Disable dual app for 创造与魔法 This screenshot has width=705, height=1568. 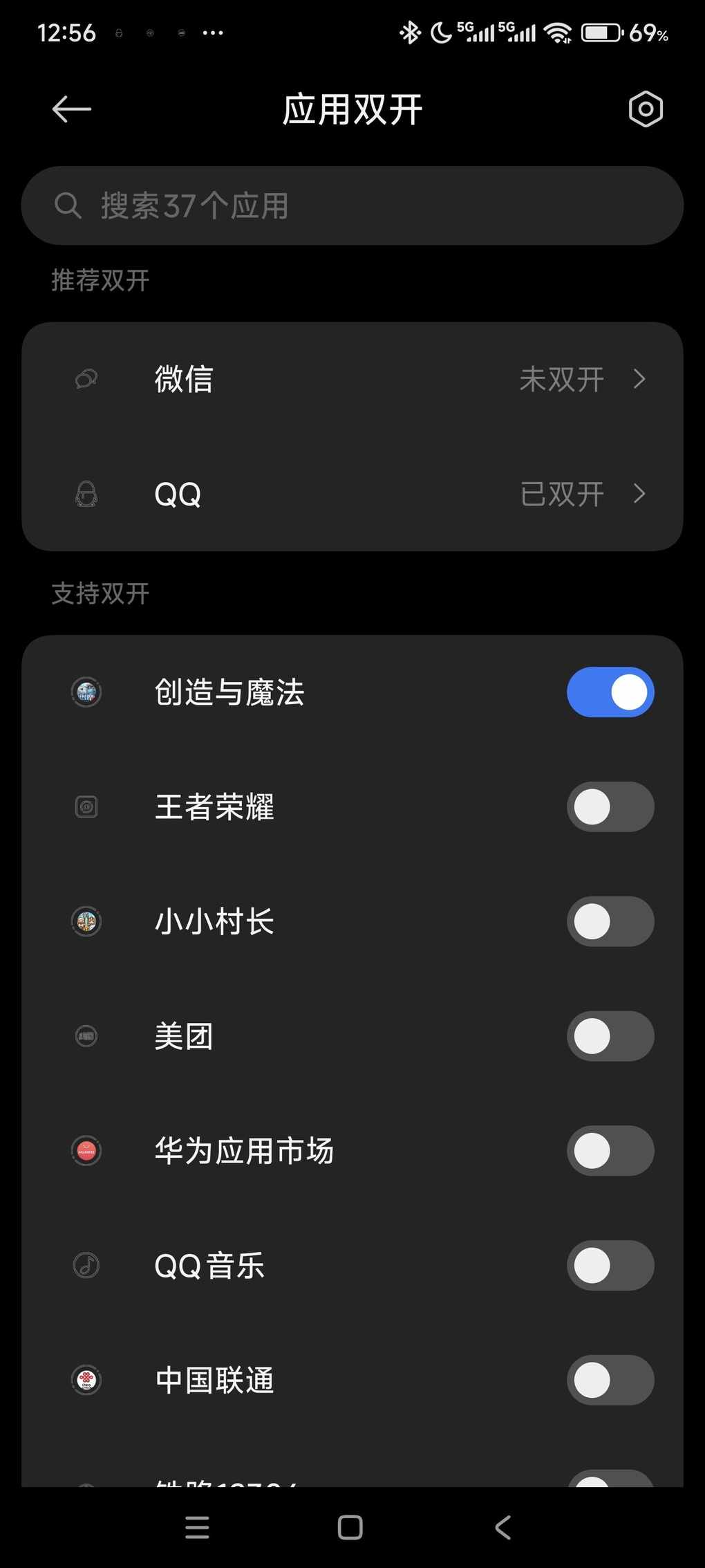click(610, 692)
